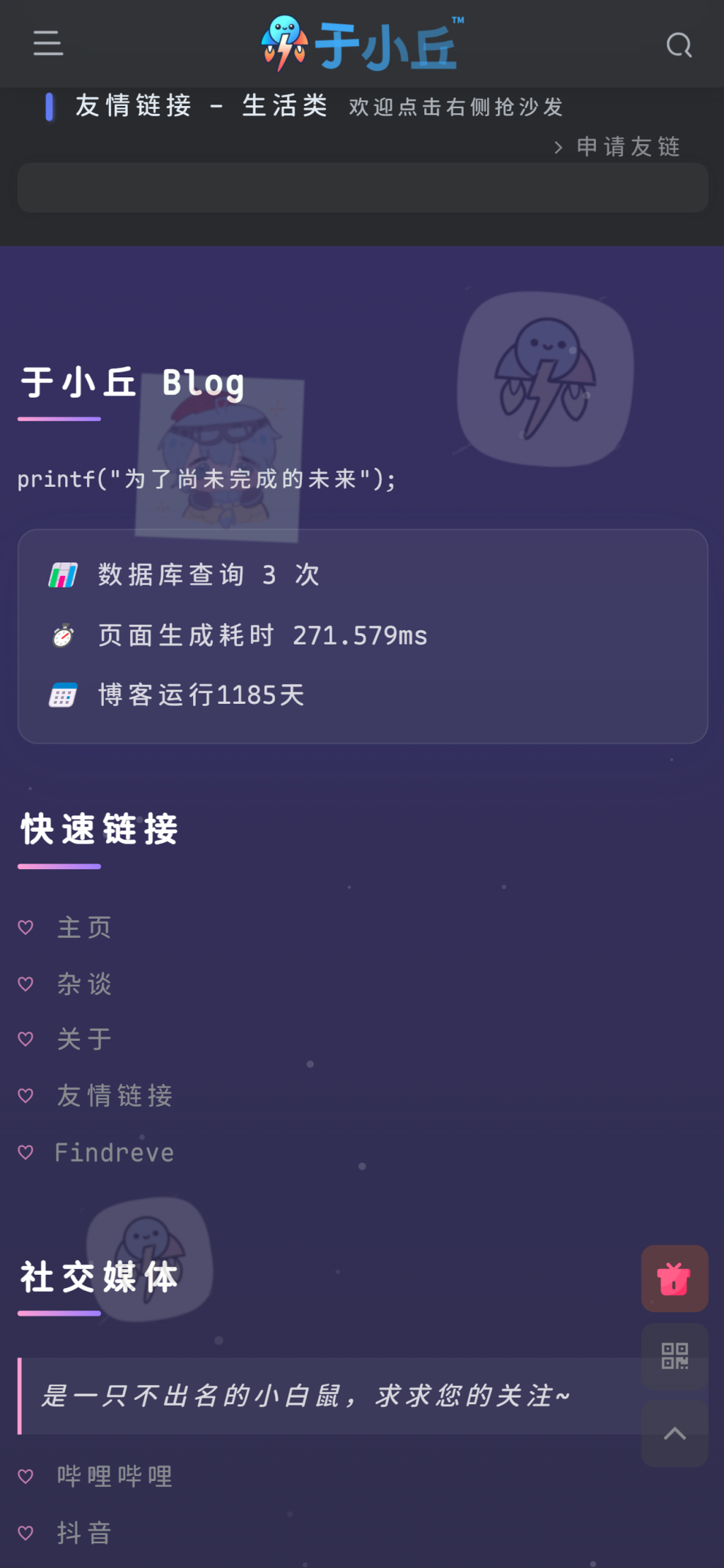Image resolution: width=724 pixels, height=1568 pixels.
Task: Click the heart icon beside 主页
Action: (25, 926)
